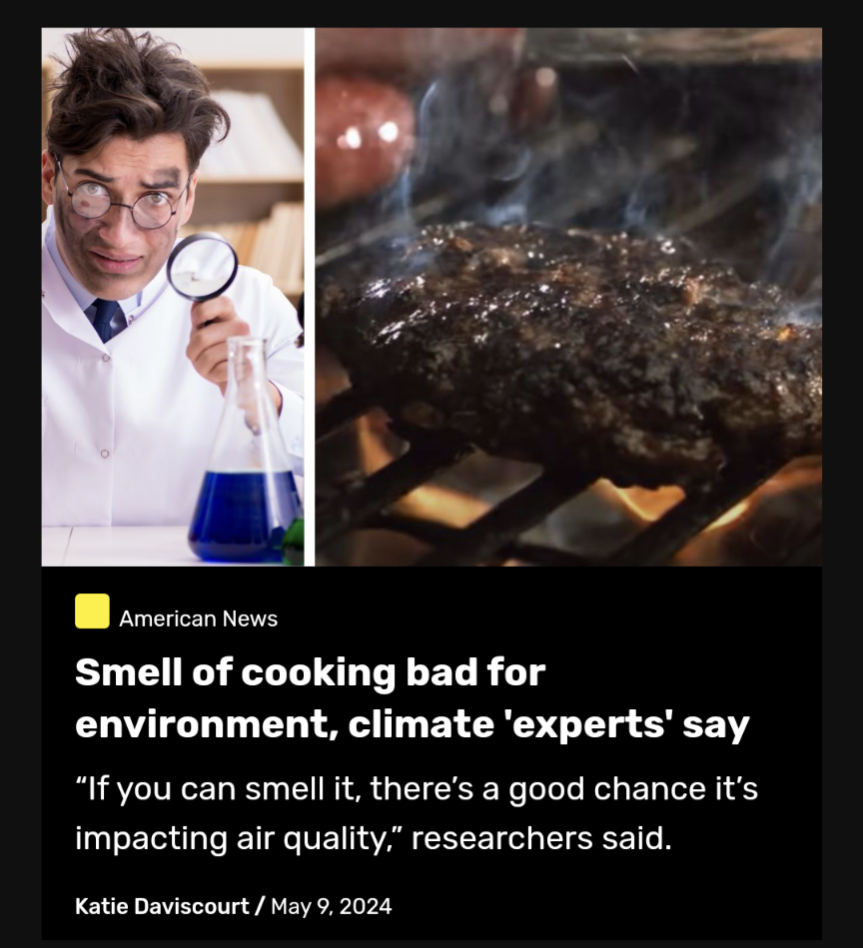View author Katie Daviscourt's page
The image size is (863, 948).
pyautogui.click(x=161, y=907)
